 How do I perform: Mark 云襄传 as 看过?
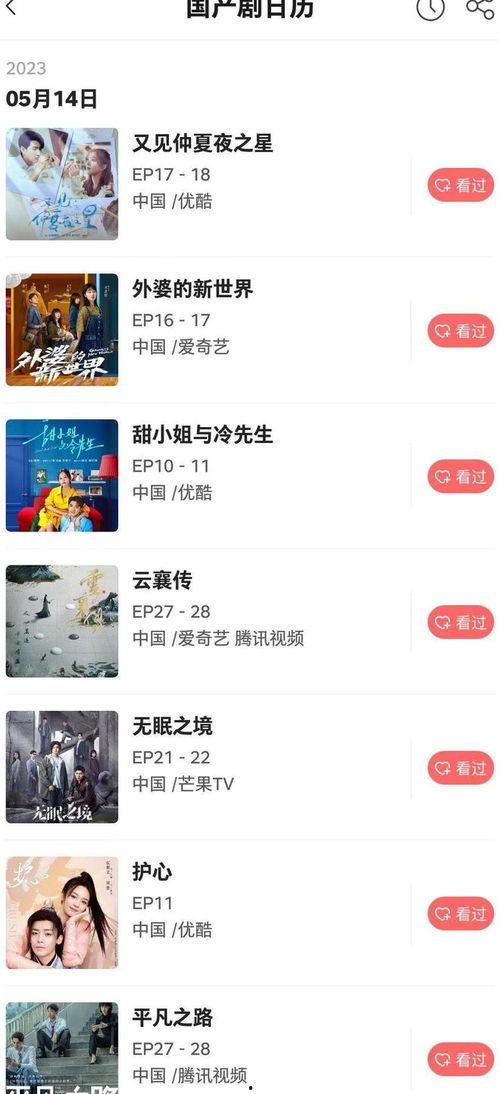[x=460, y=623]
